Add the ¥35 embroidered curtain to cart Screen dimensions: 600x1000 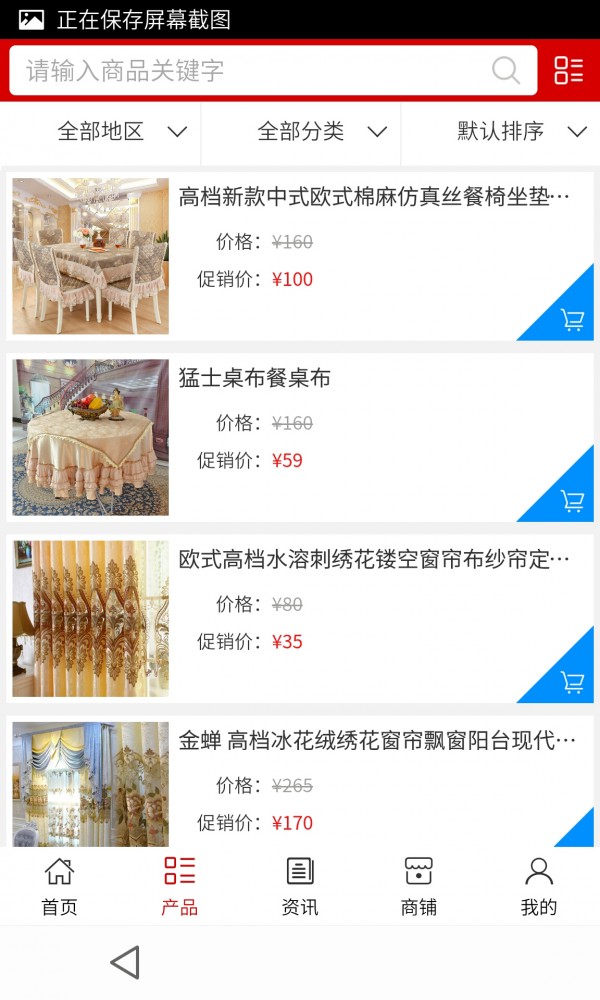pyautogui.click(x=572, y=682)
